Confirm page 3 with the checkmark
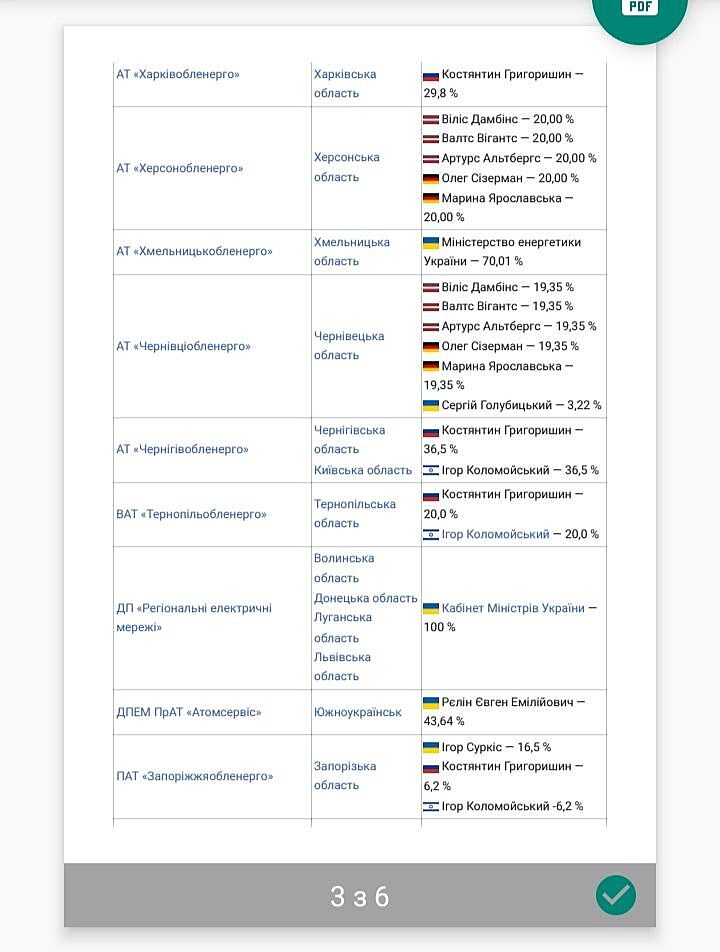This screenshot has height=952, width=720. [615, 895]
